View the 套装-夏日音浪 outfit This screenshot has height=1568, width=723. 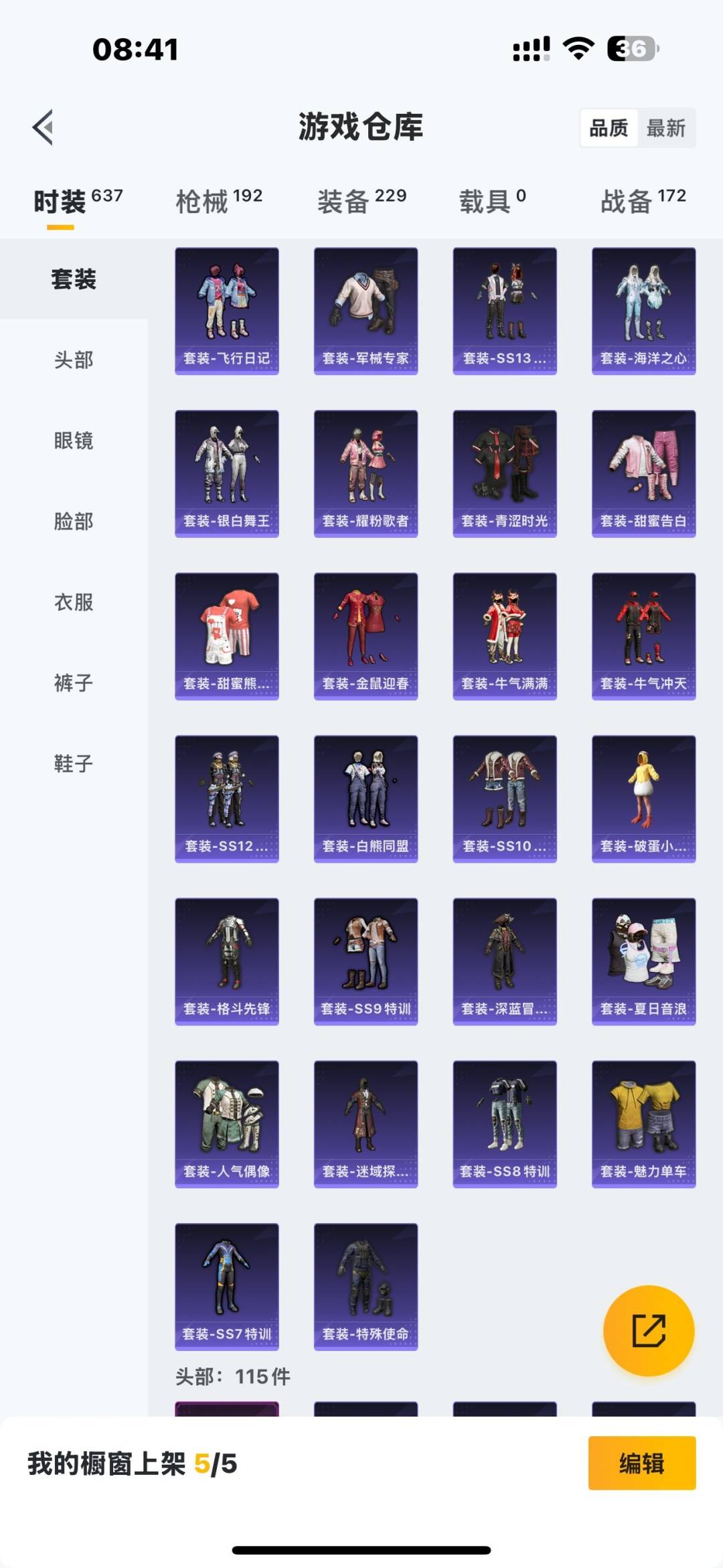[x=643, y=961]
